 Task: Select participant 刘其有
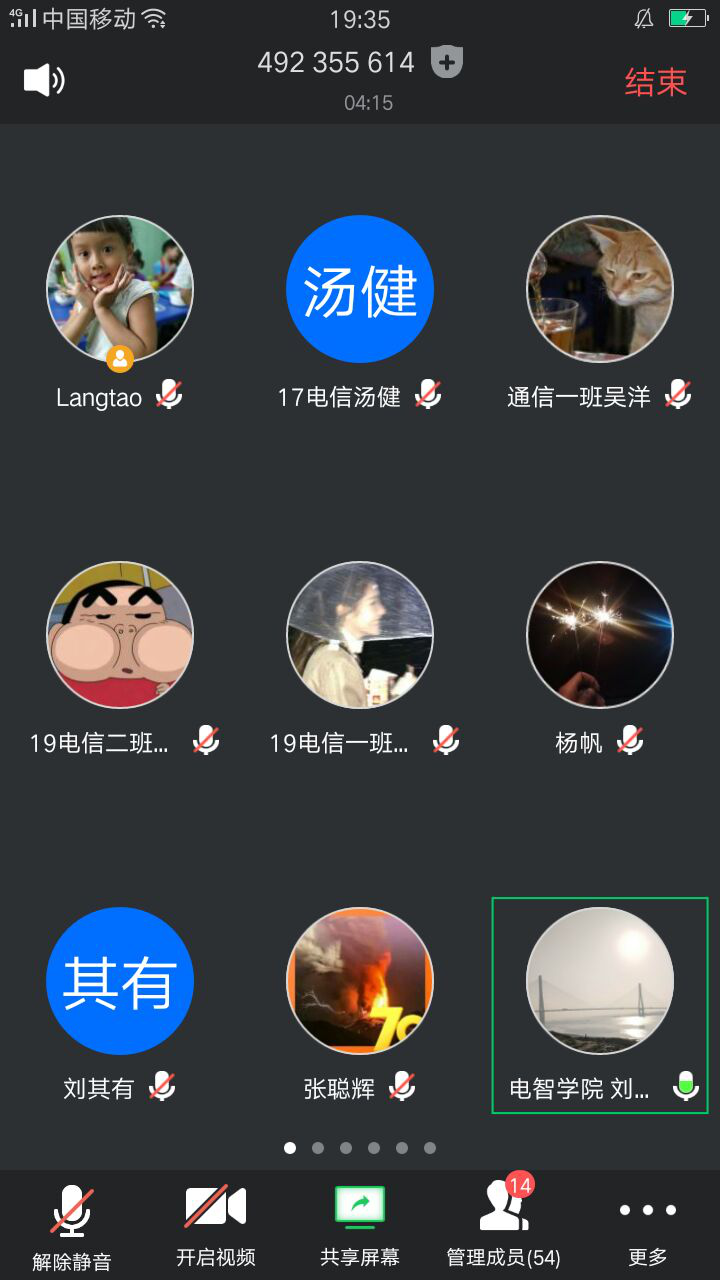click(x=120, y=981)
